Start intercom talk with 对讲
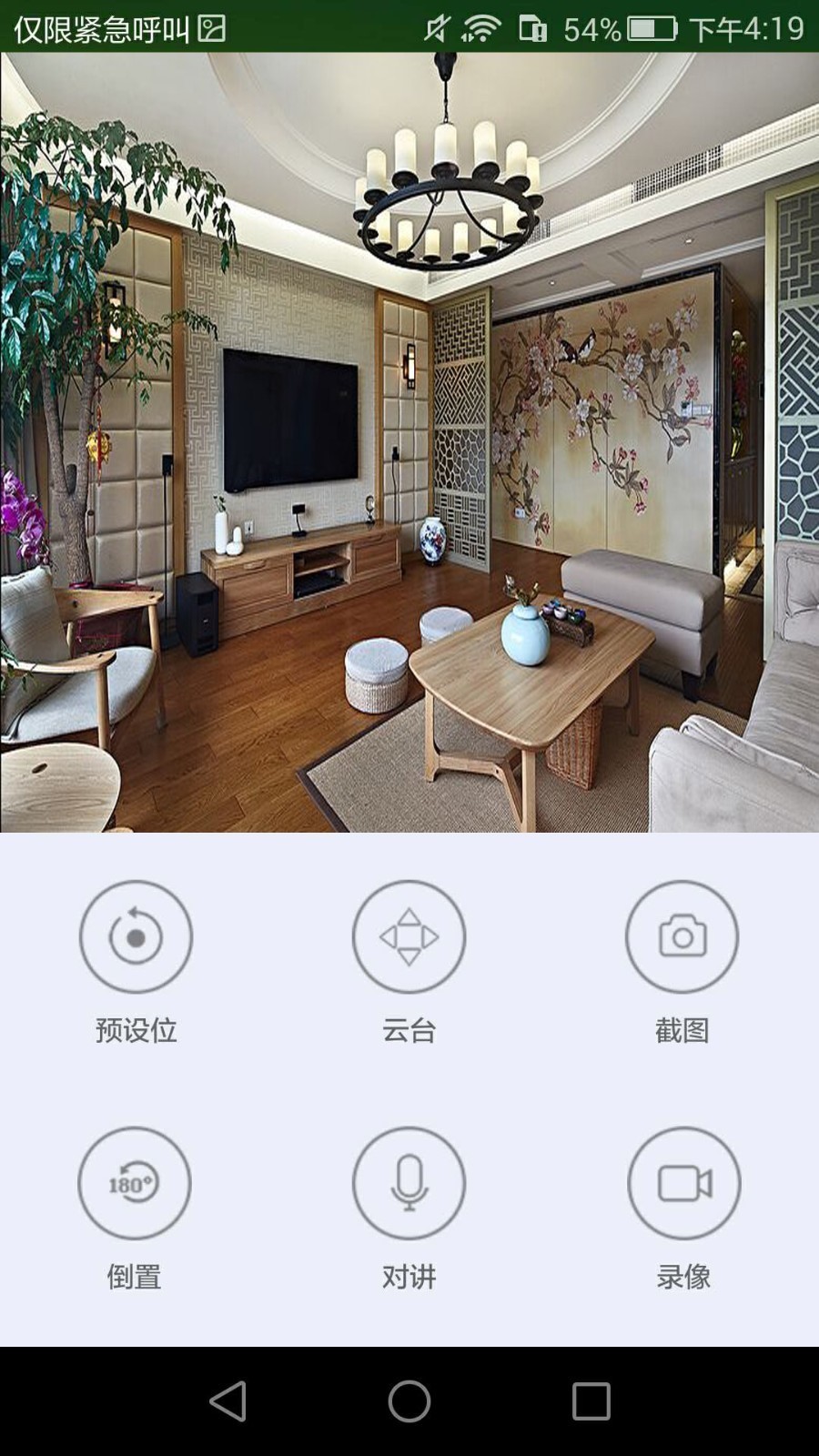819x1456 pixels. [409, 1183]
